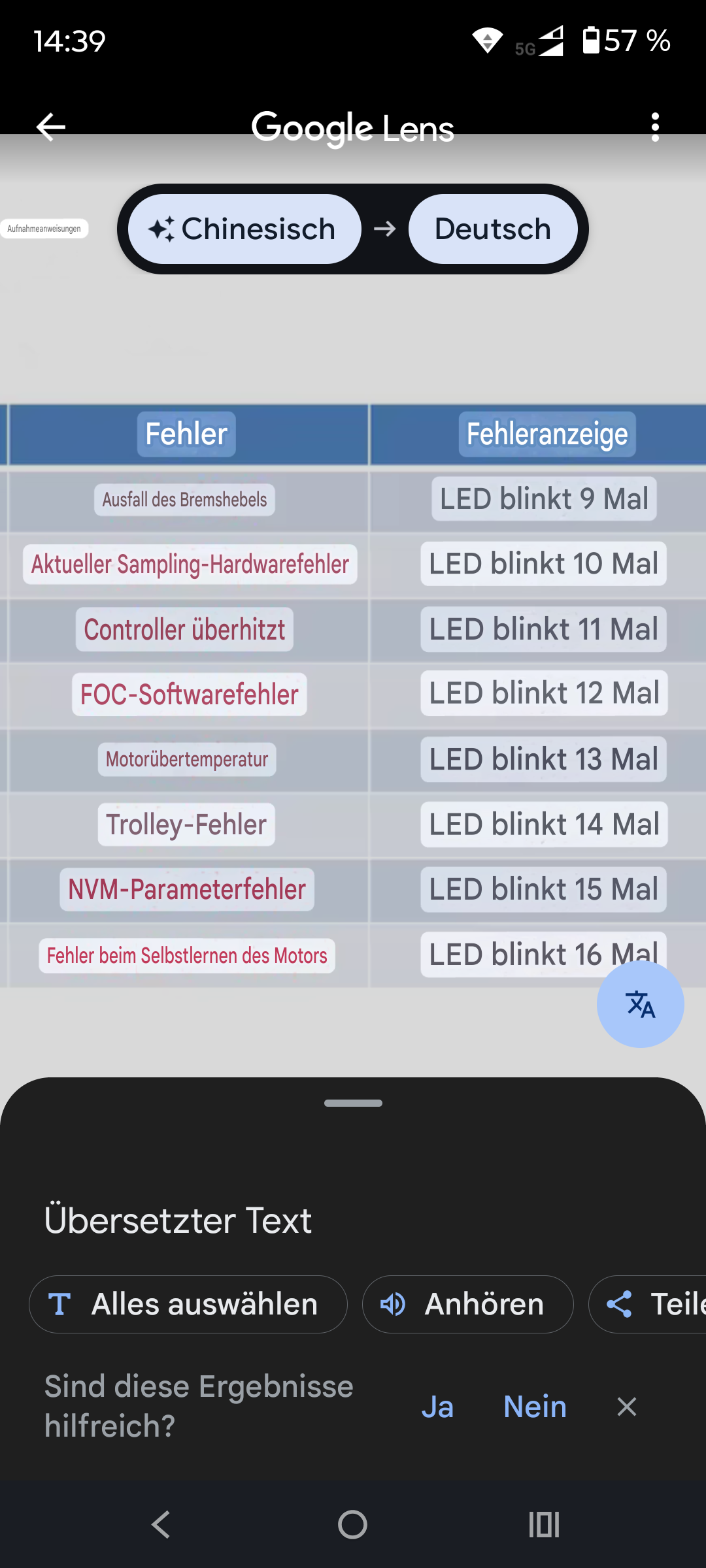Open recent apps overview
Screen dimensions: 706x1568
pos(544,1525)
